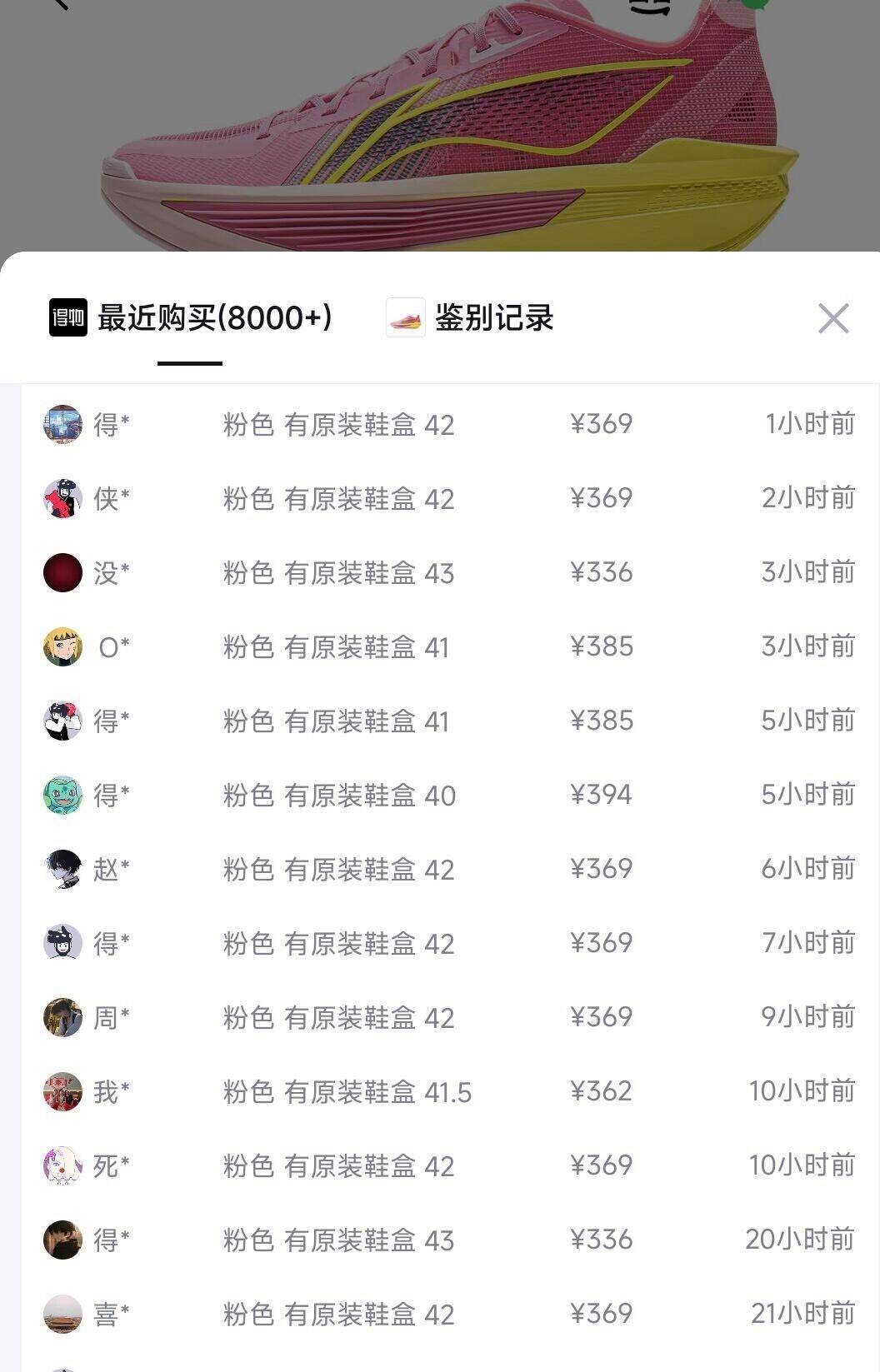Click avatar of user 得* from 1 hour ago

point(64,425)
